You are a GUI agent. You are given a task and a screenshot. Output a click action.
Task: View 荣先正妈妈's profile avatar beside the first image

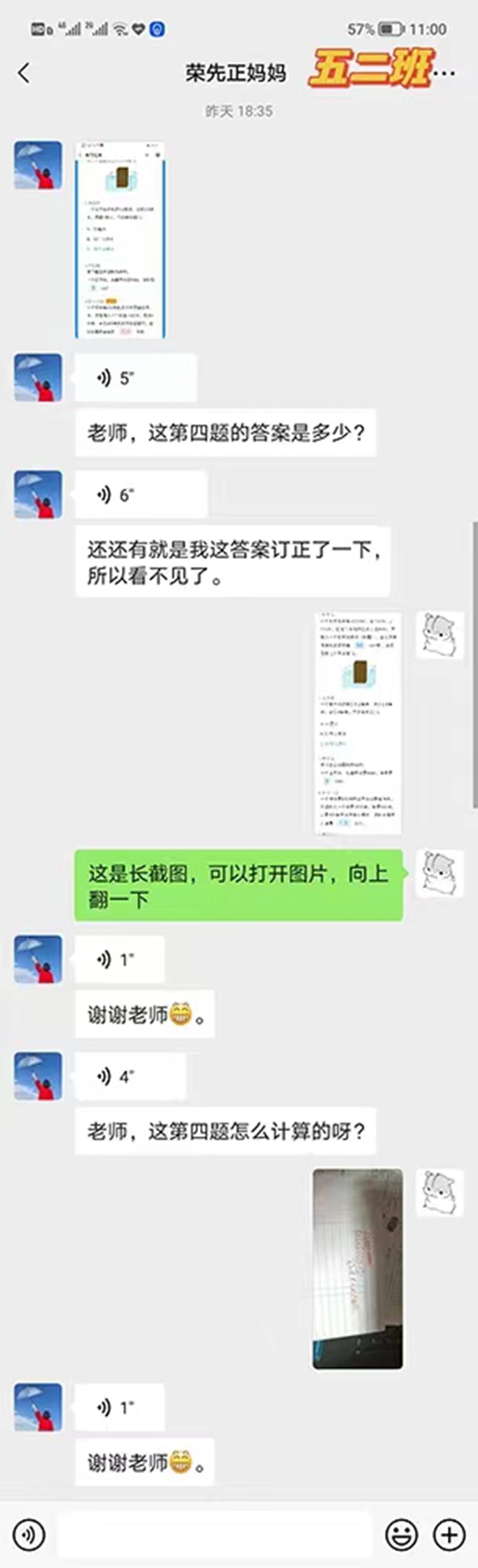(38, 165)
